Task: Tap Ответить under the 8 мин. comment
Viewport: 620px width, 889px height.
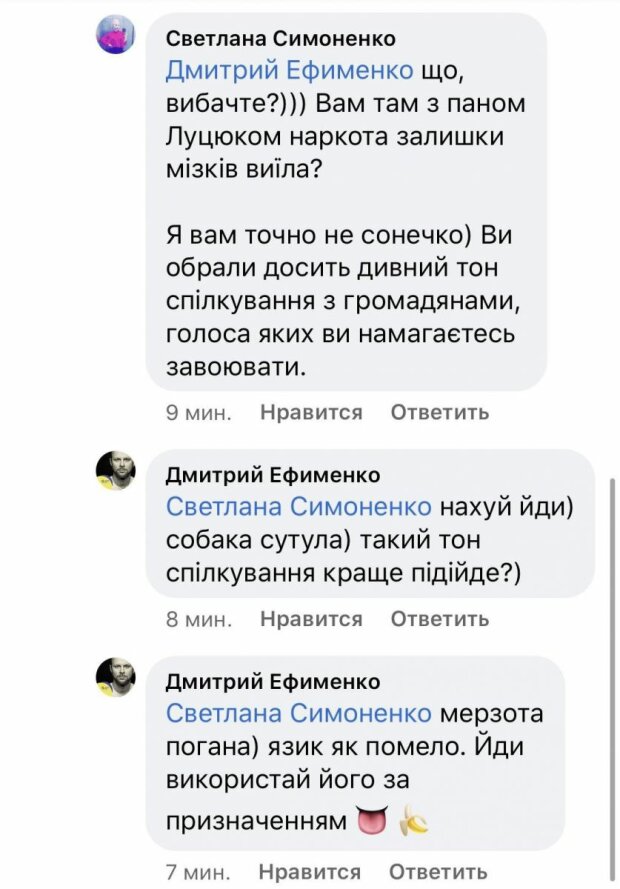Action: [439, 619]
